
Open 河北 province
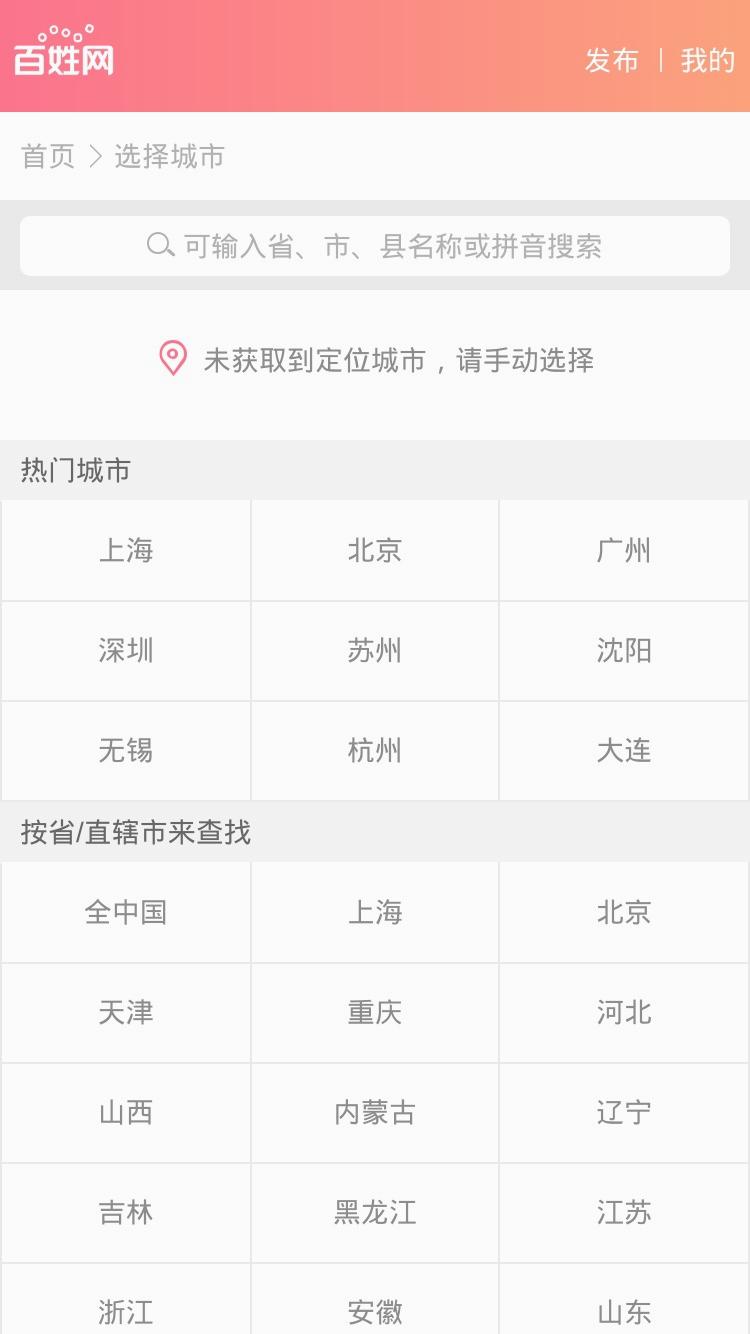(x=624, y=1013)
